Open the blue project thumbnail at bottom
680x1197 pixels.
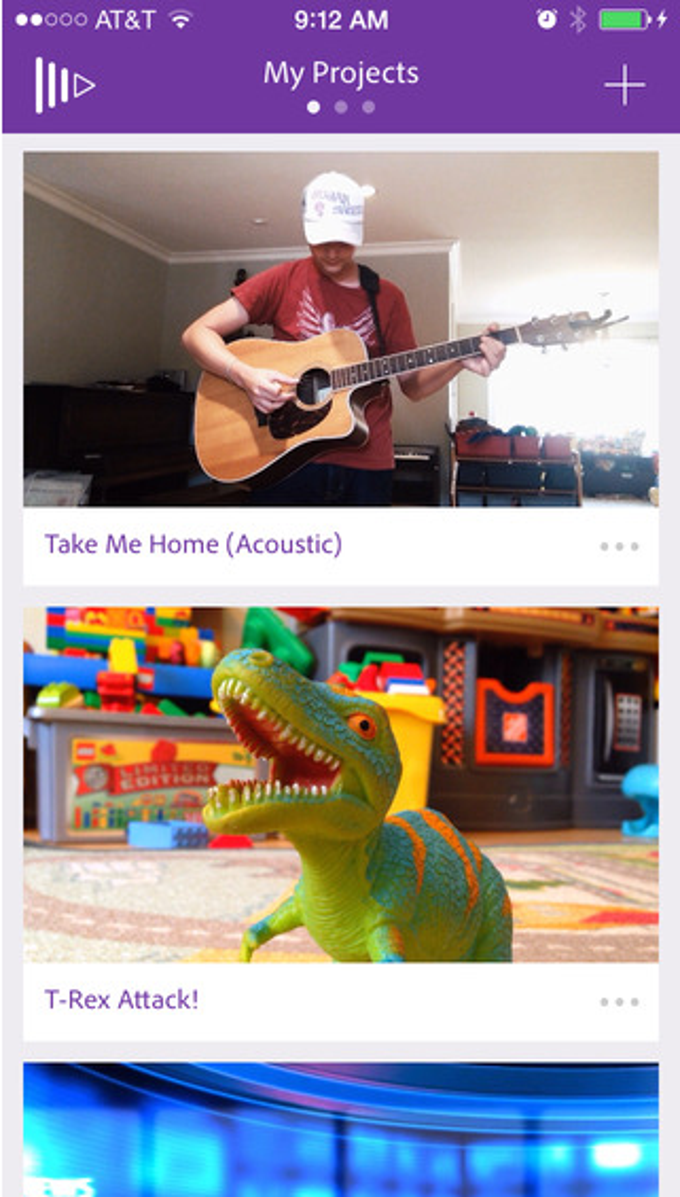tap(340, 1130)
